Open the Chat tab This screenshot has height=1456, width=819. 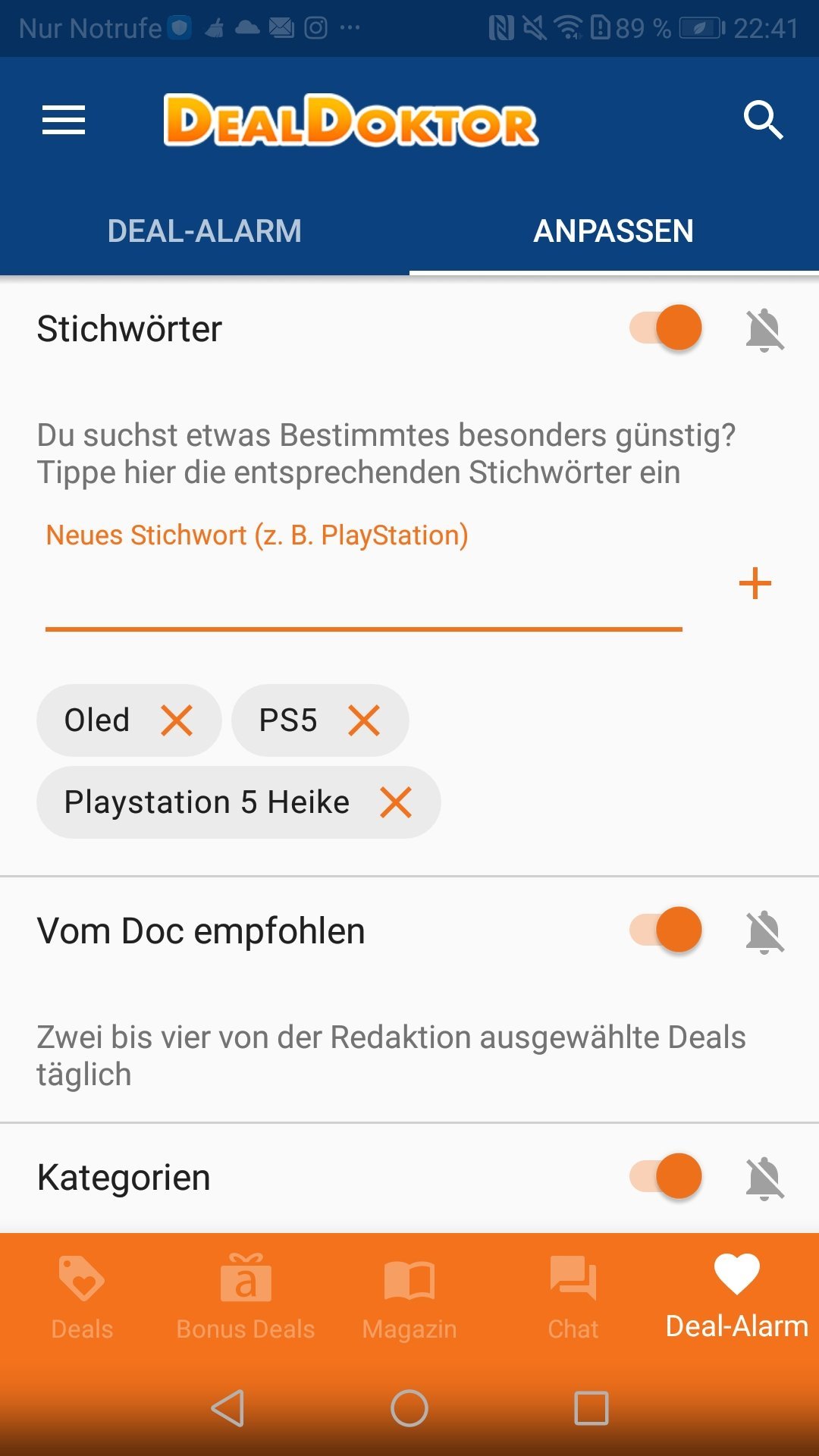coord(573,1298)
